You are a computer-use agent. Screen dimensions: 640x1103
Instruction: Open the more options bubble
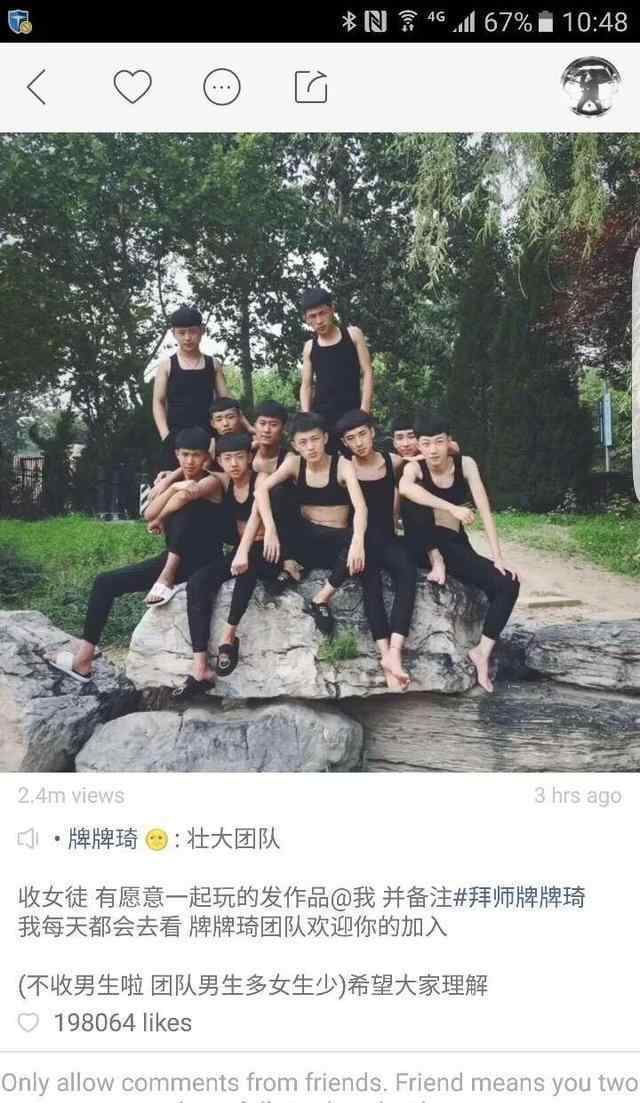click(222, 88)
